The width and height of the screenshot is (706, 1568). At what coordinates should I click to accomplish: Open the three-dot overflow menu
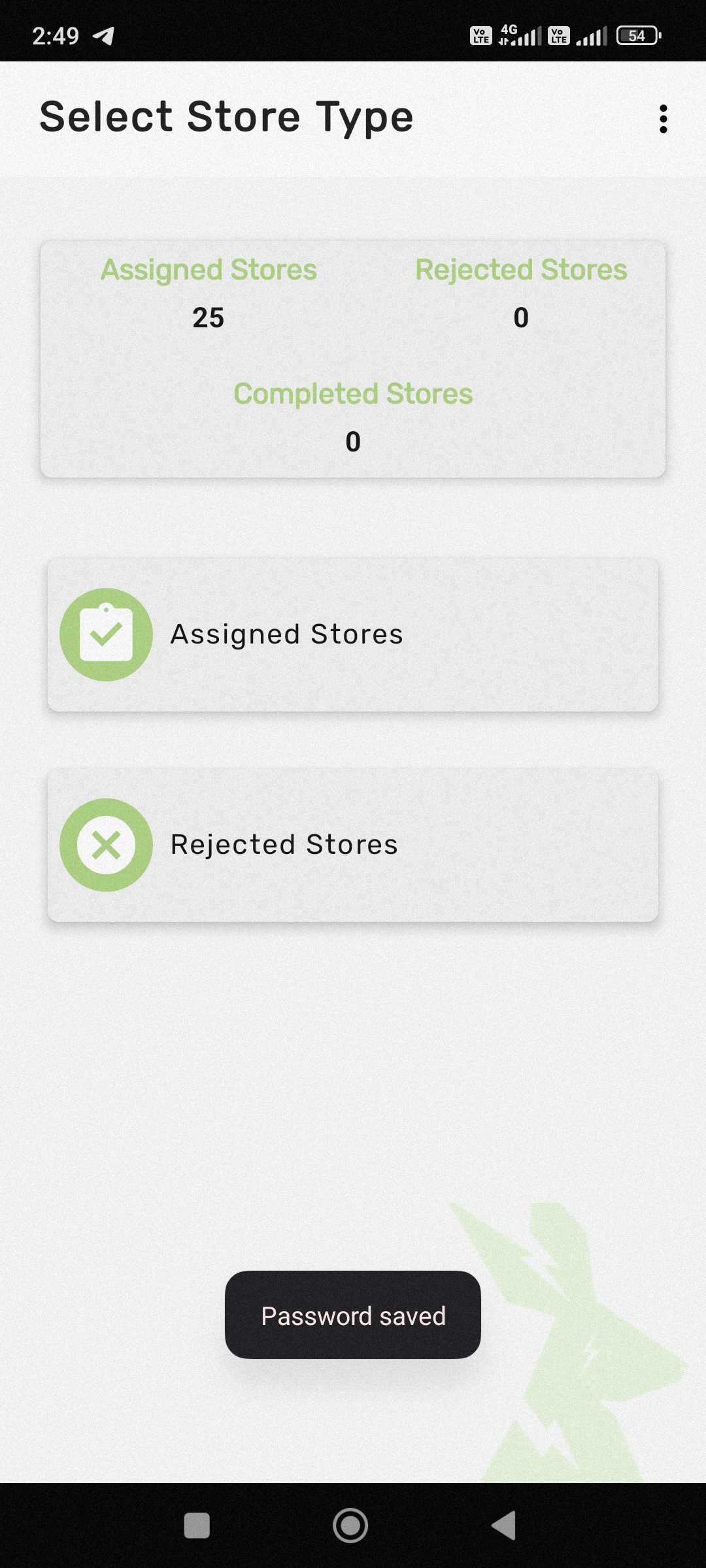tap(663, 119)
